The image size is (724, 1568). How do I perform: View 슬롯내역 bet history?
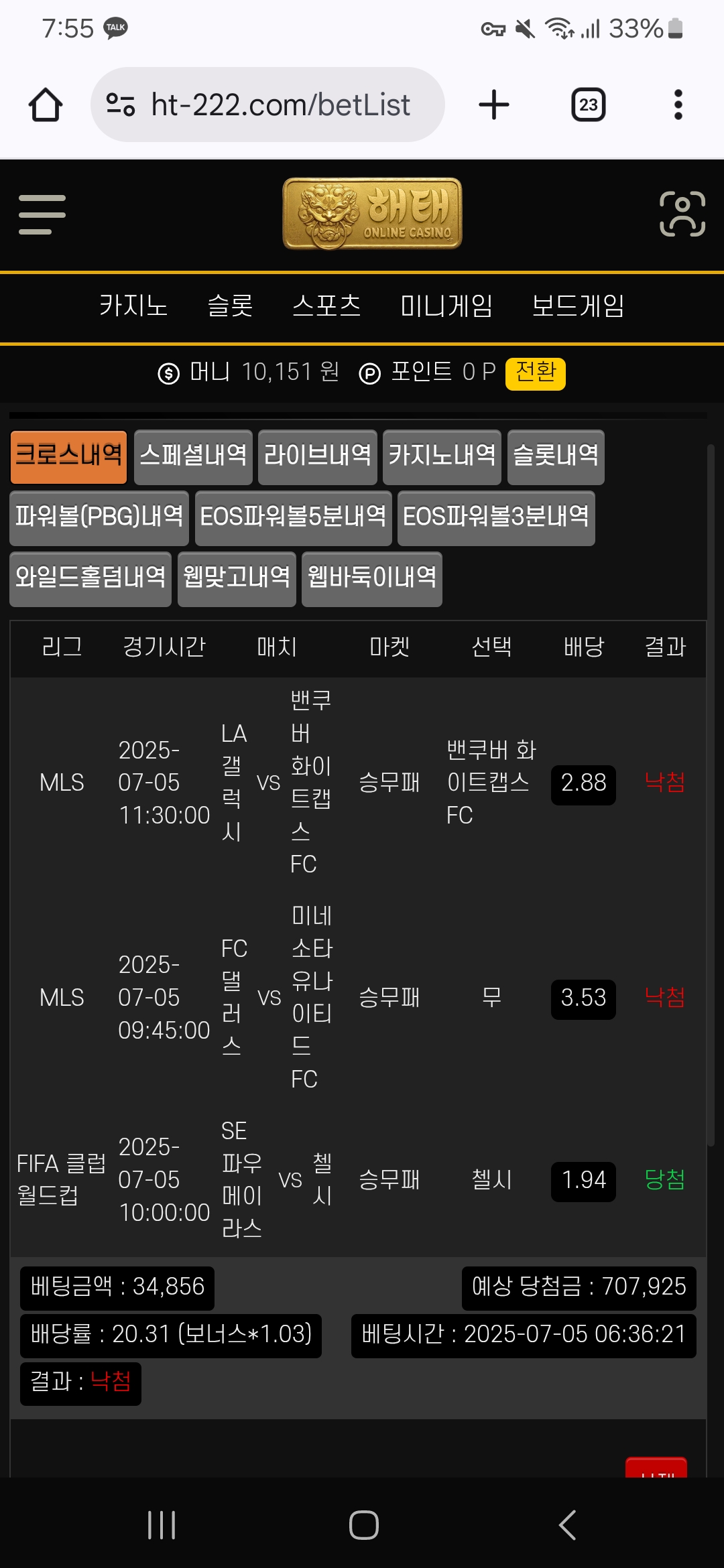556,456
